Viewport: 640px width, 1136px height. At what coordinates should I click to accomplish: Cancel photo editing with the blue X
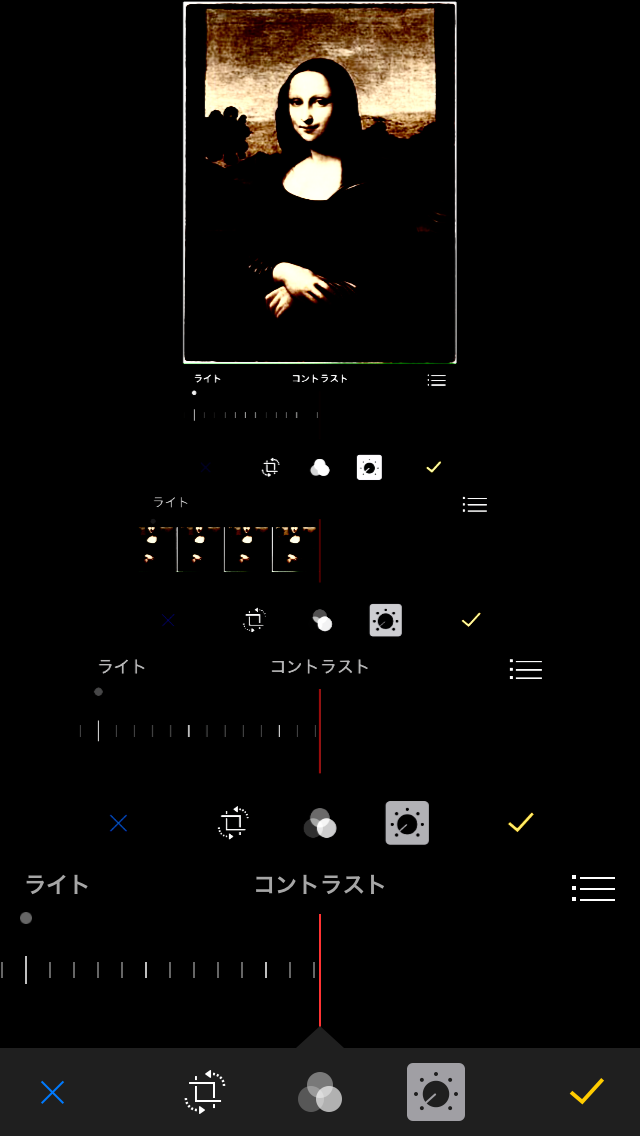pos(52,1092)
